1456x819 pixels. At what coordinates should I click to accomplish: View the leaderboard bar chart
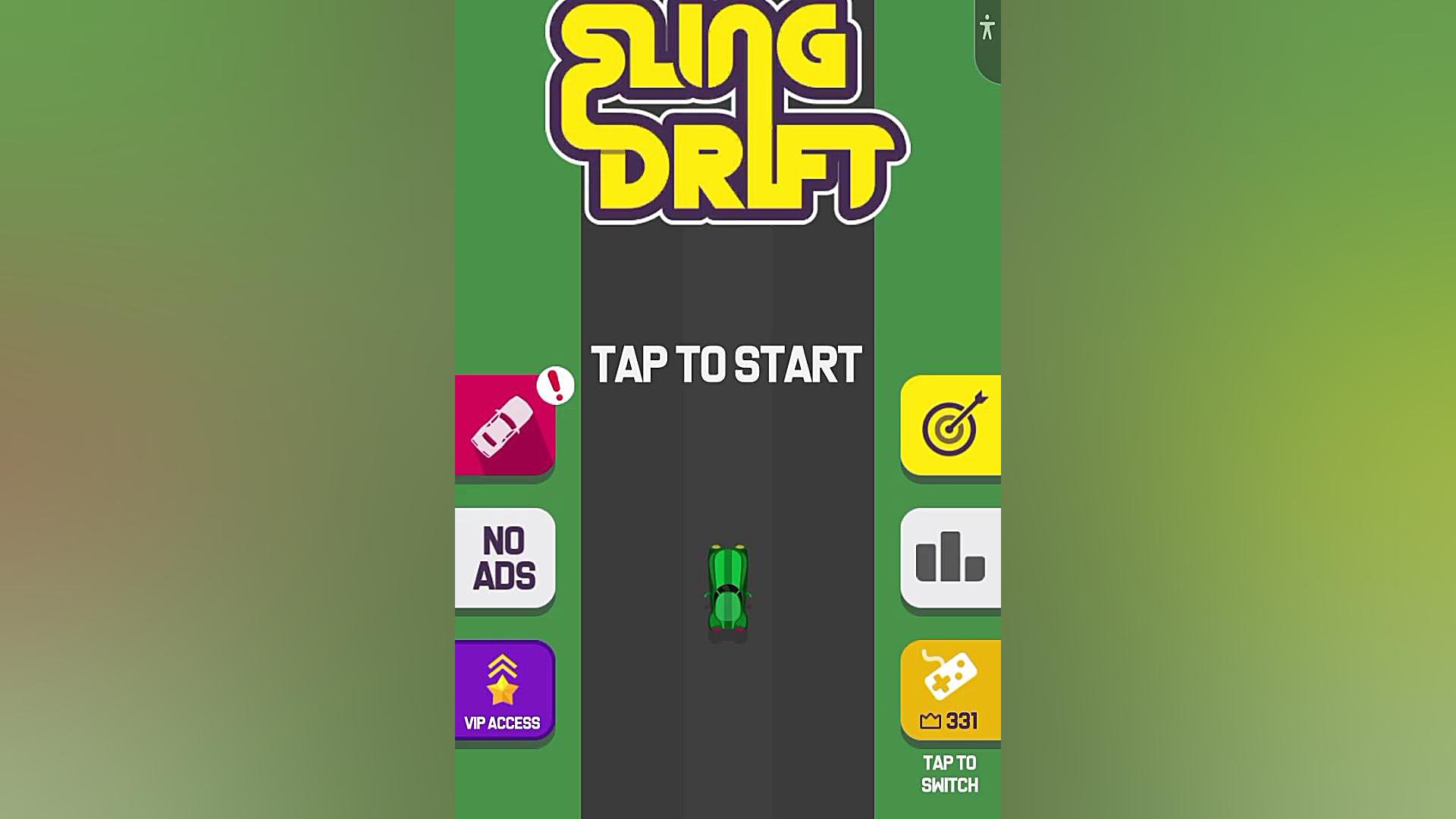coord(950,558)
